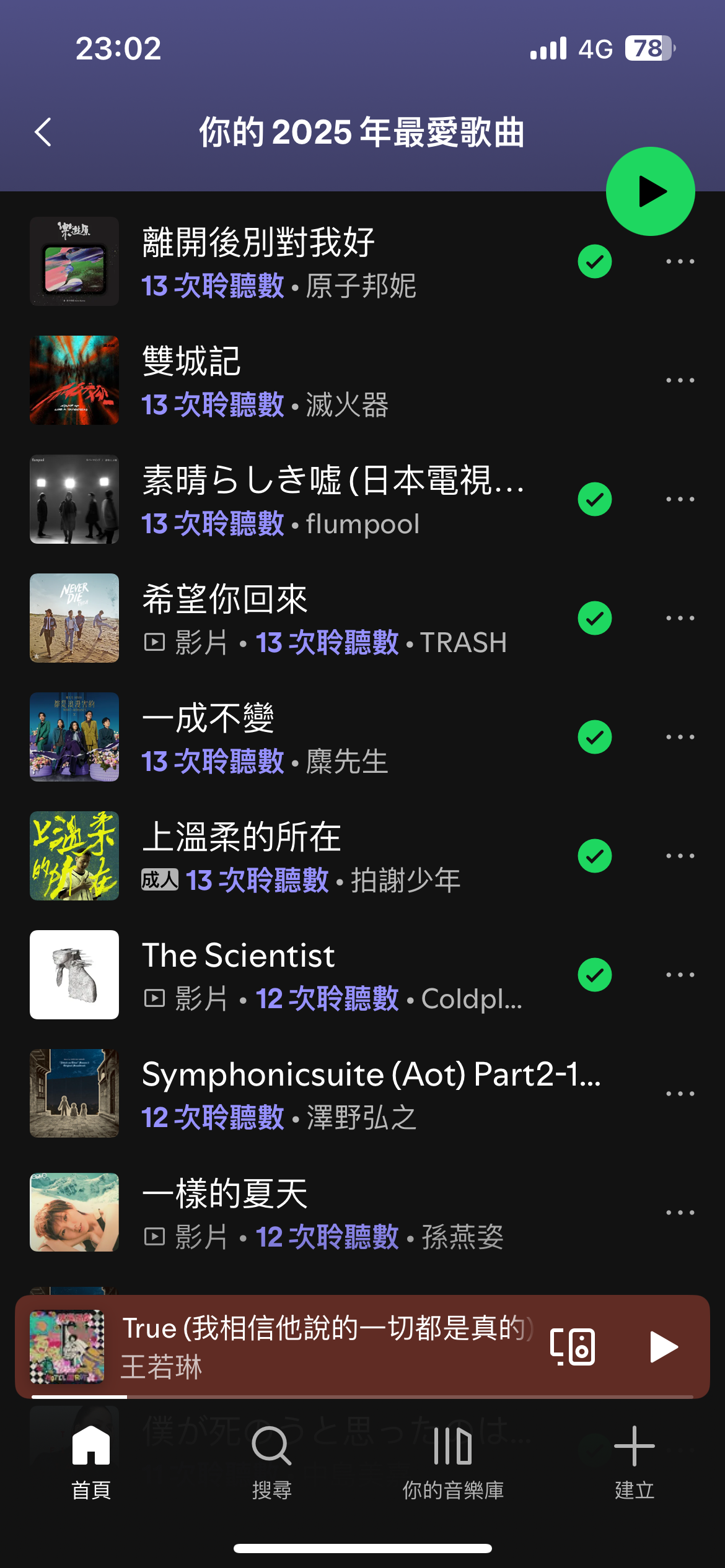Open the device picker in the mini player
The height and width of the screenshot is (1568, 725).
pyautogui.click(x=573, y=1347)
